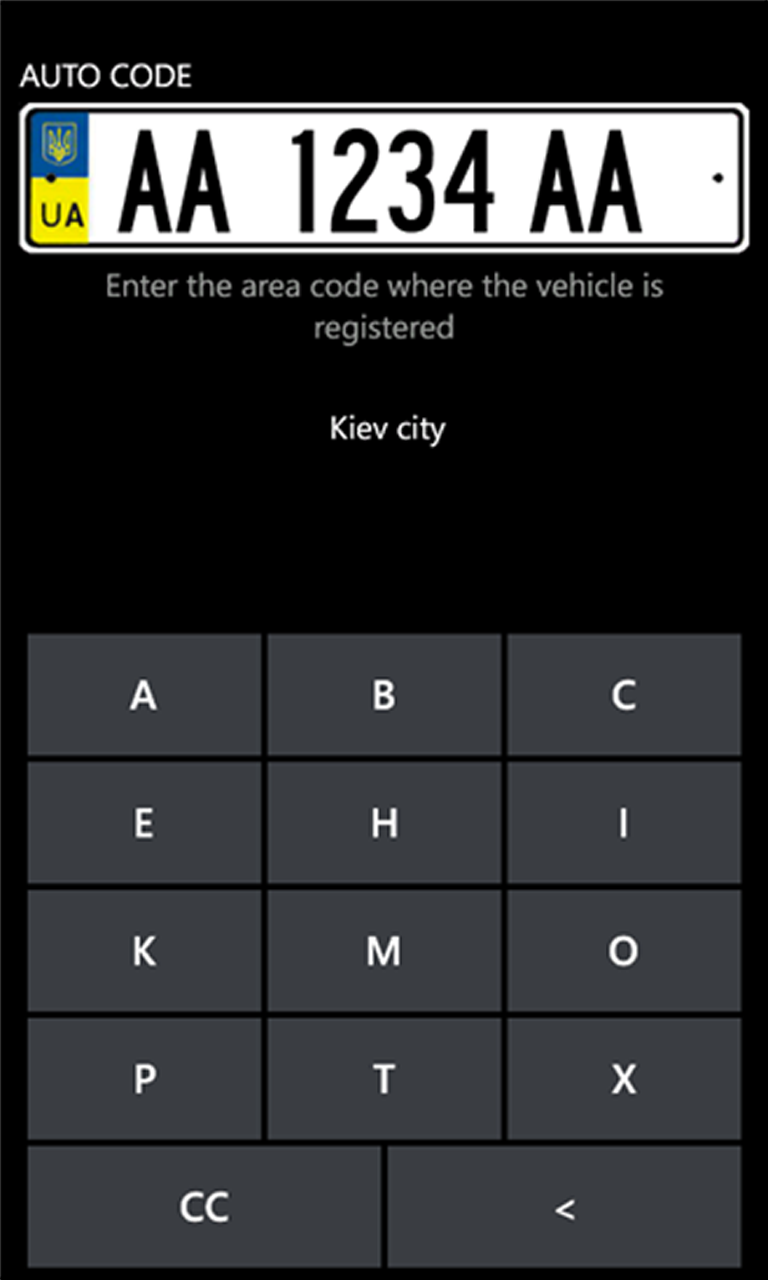Screen dimensions: 768x1280
Task: Clear the code with CC
Action: (x=204, y=1206)
